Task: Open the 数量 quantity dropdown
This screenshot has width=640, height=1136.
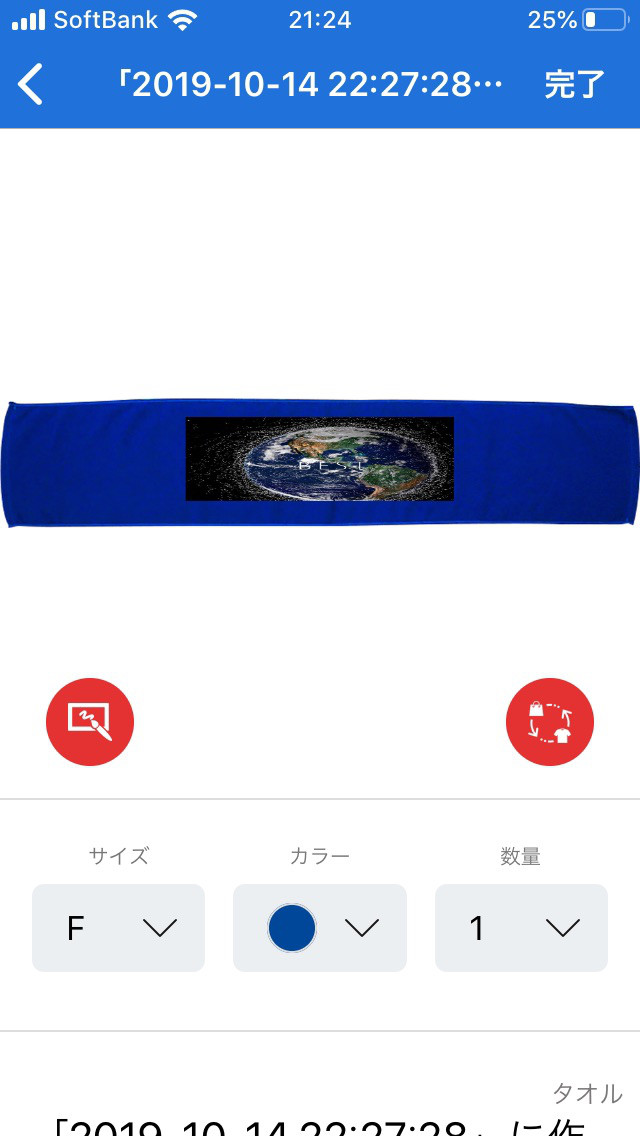Action: coord(521,928)
